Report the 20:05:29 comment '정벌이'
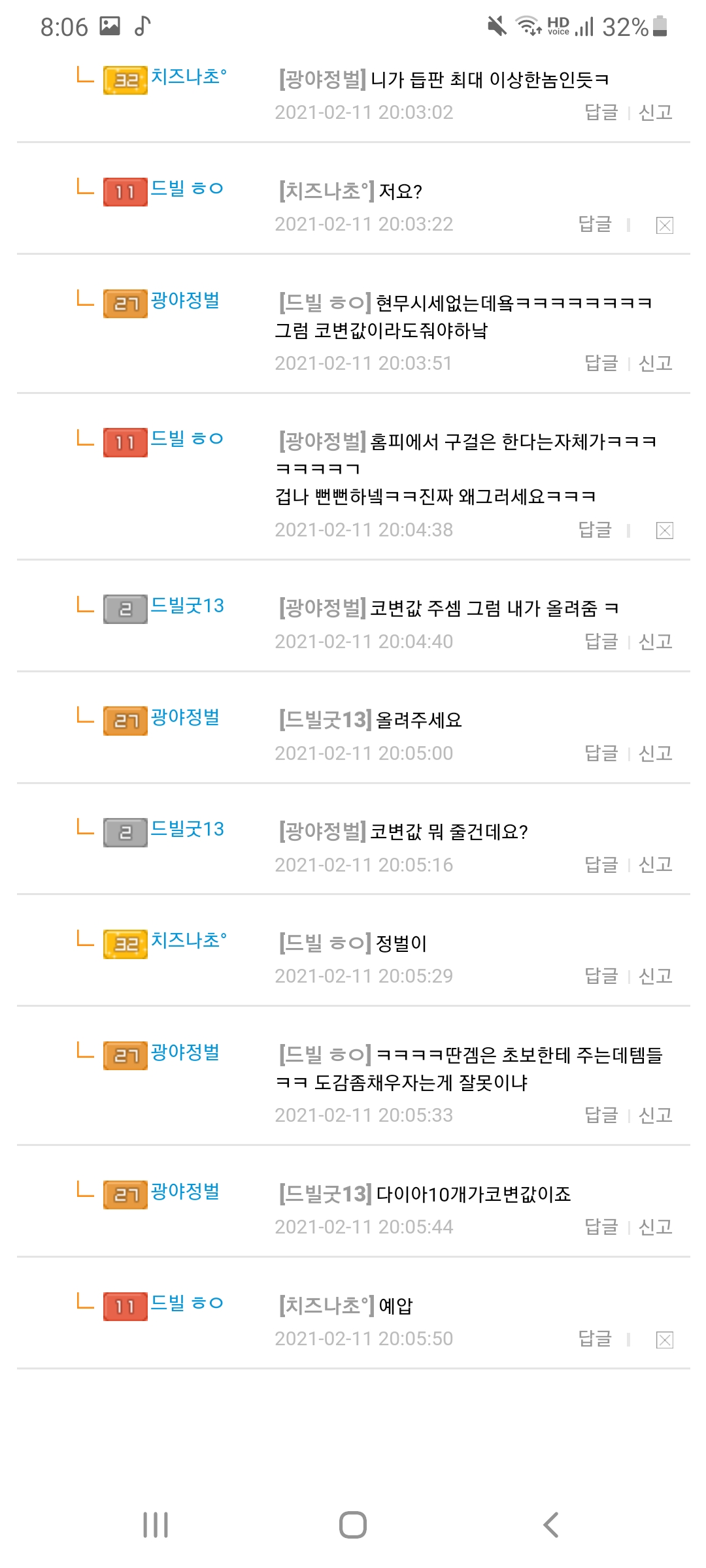This screenshot has width=706, height=1568. tap(655, 976)
